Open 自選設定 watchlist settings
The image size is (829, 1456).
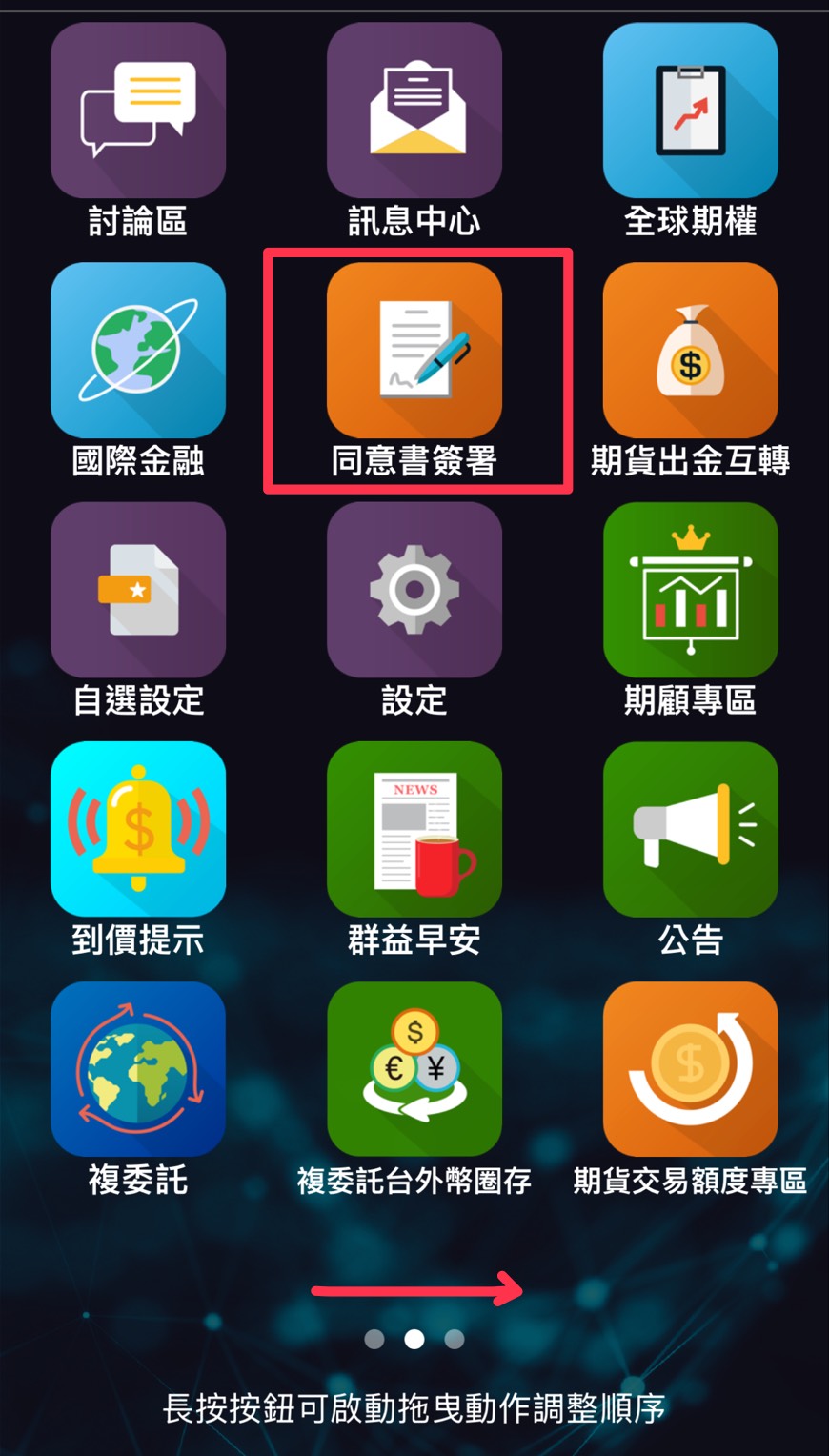138,590
